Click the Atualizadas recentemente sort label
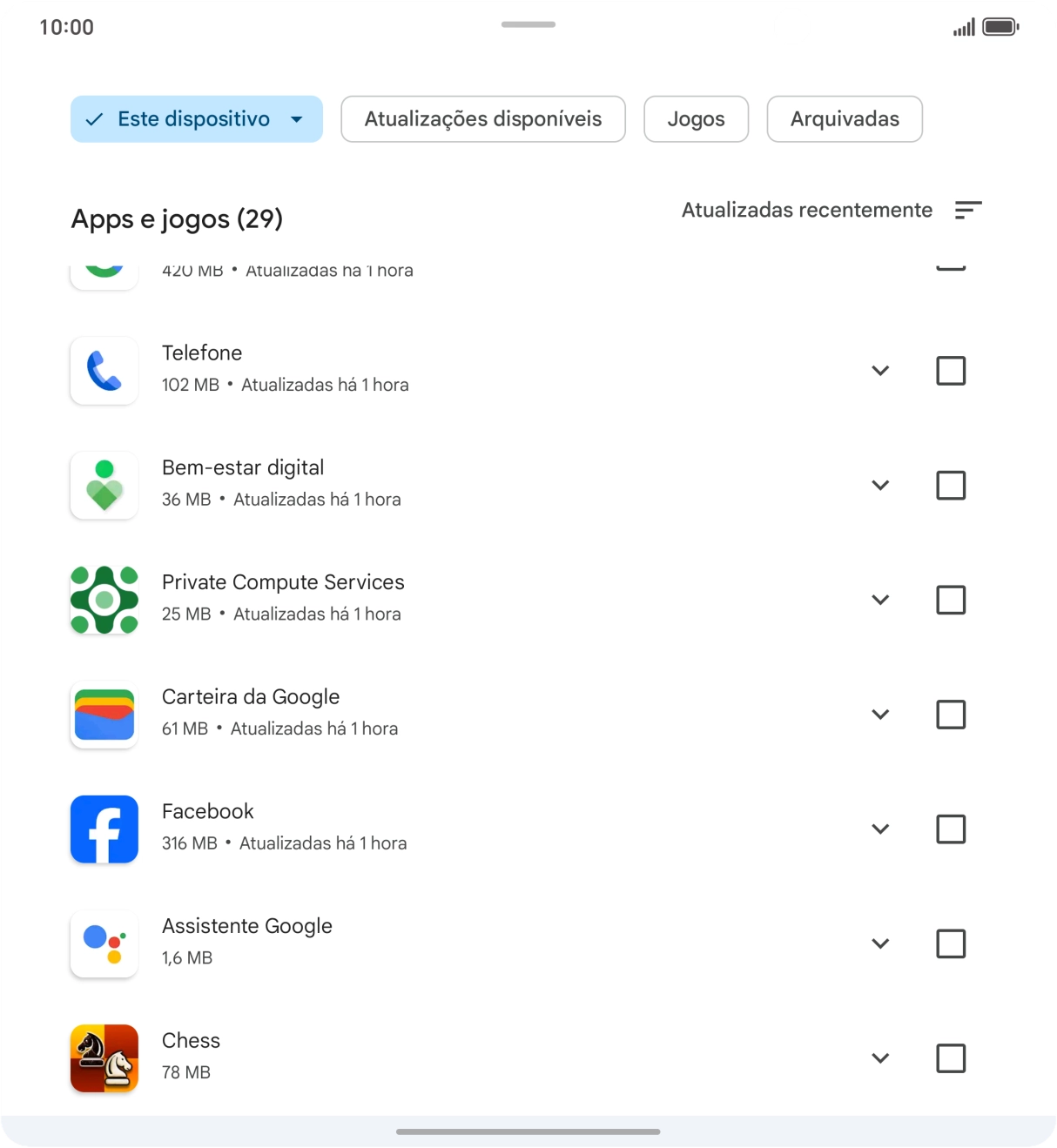This screenshot has height=1148, width=1057. (x=806, y=210)
